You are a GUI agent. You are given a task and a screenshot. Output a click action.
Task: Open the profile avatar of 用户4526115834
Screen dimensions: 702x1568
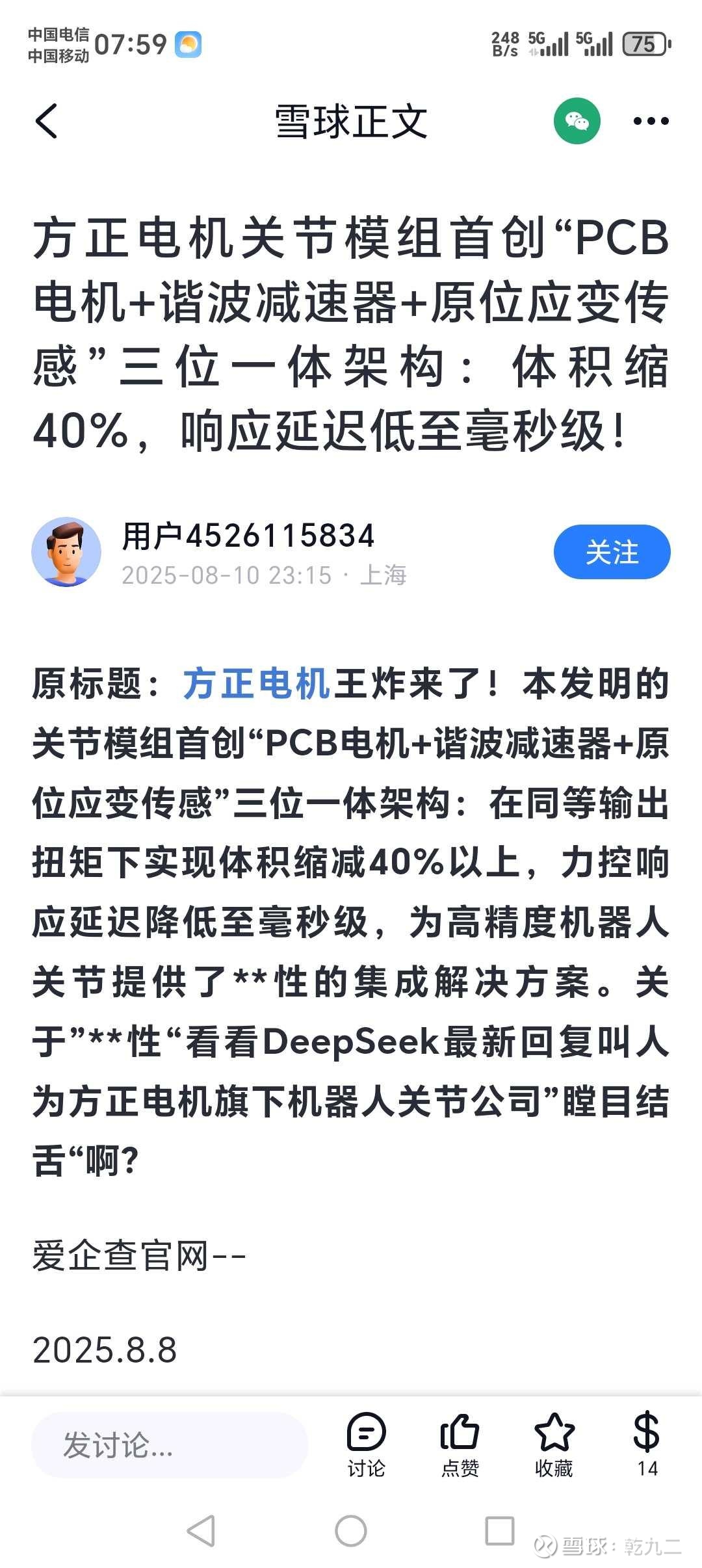66,552
